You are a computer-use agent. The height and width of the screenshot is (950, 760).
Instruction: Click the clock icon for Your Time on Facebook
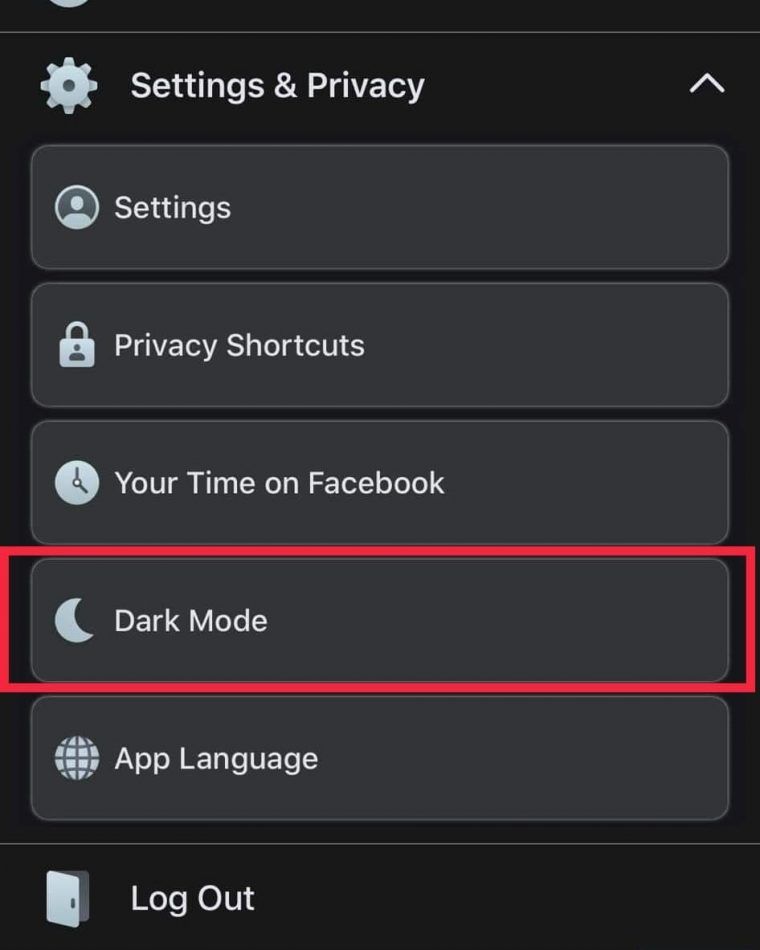(x=76, y=483)
